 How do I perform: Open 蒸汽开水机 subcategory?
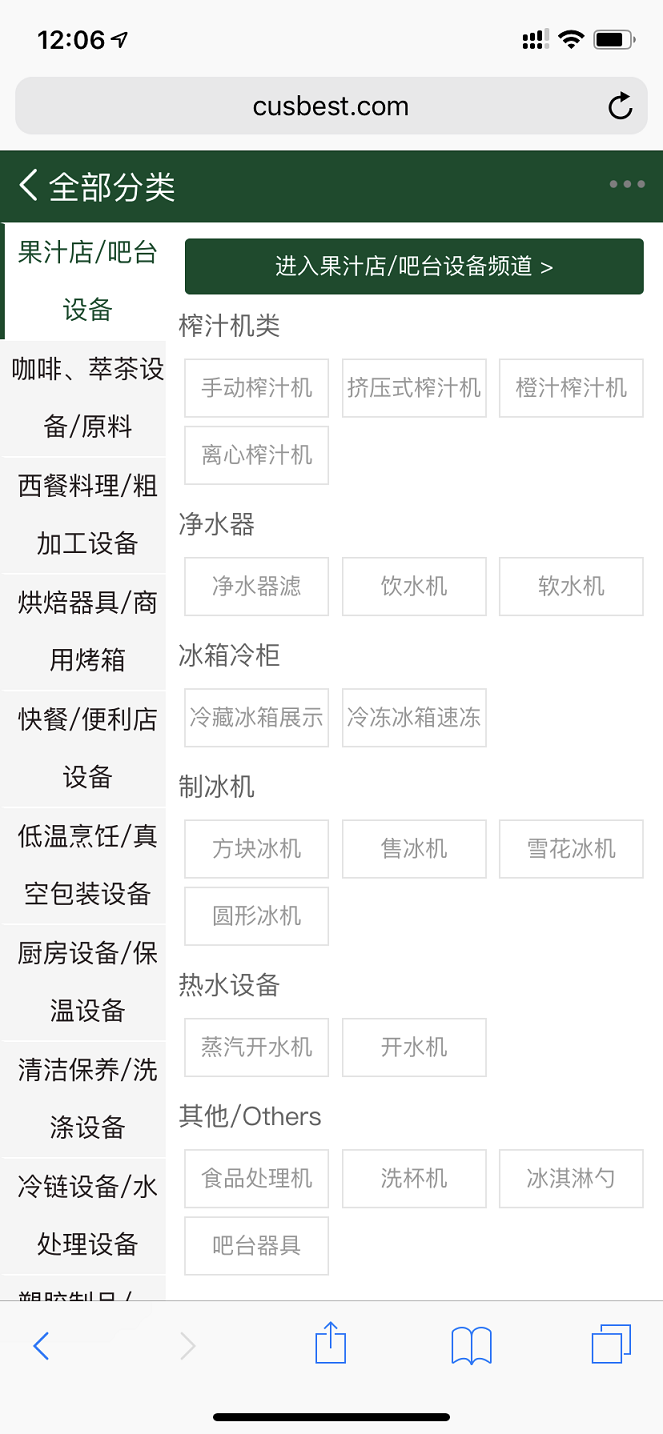257,1047
